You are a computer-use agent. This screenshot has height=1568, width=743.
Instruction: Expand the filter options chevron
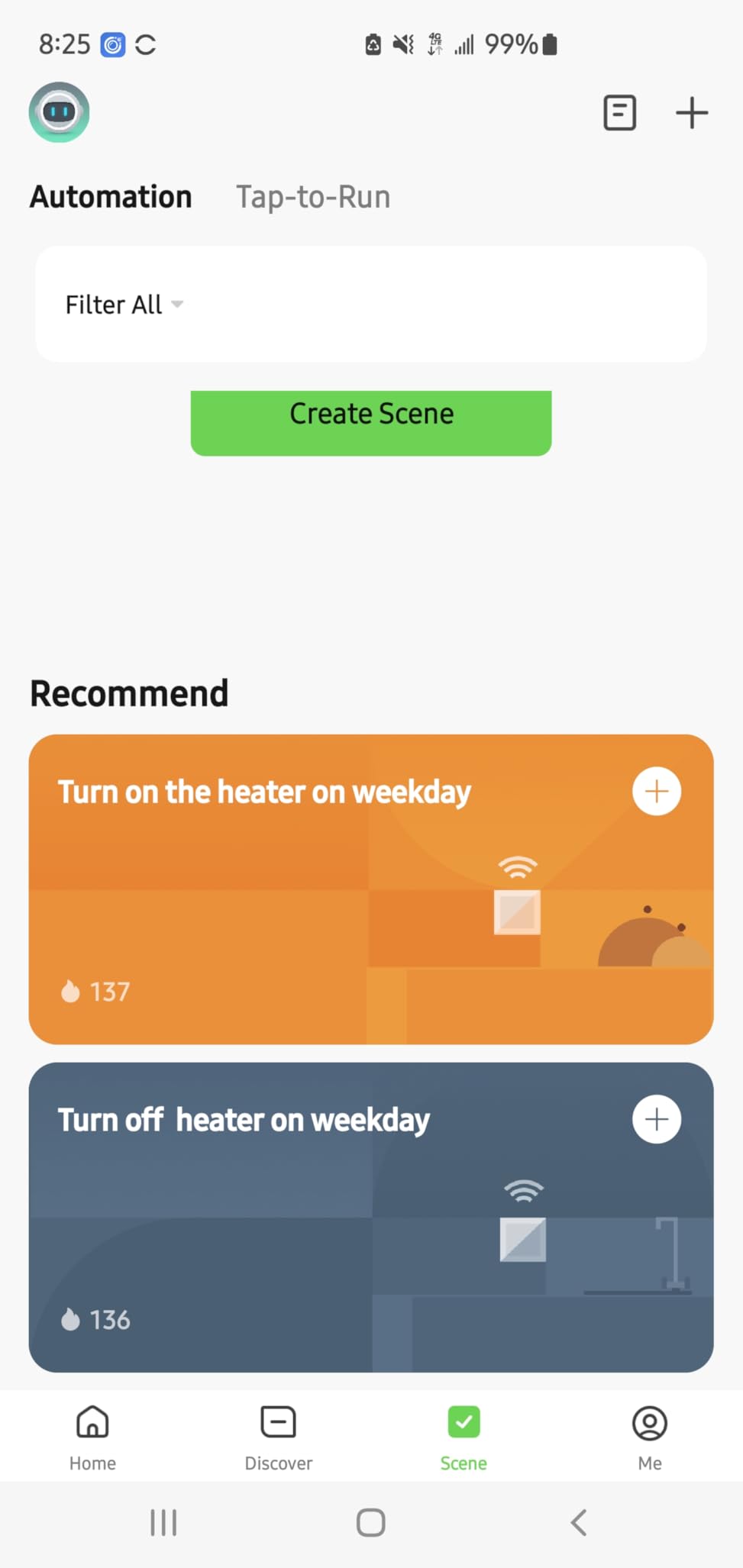point(178,304)
